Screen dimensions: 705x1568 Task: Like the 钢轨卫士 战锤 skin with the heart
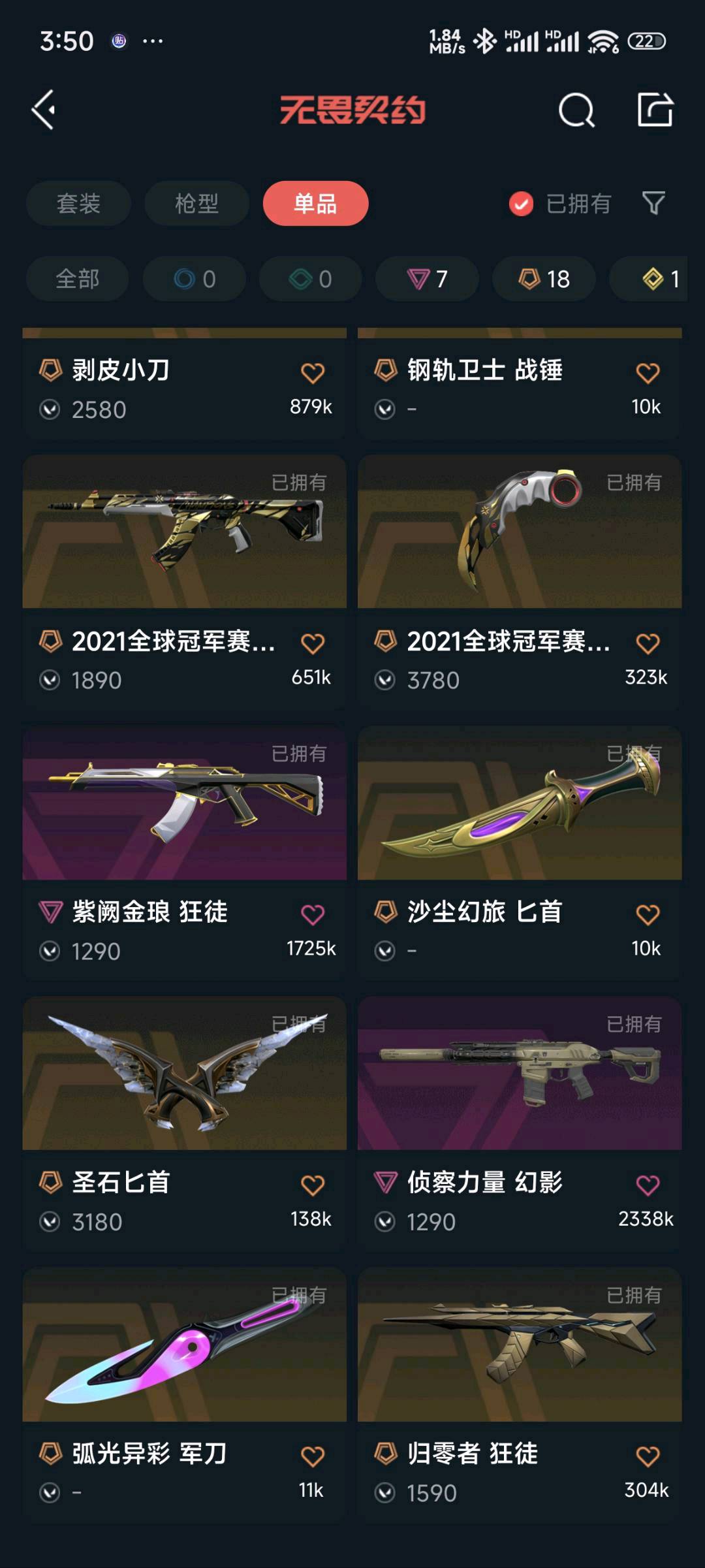tap(647, 373)
